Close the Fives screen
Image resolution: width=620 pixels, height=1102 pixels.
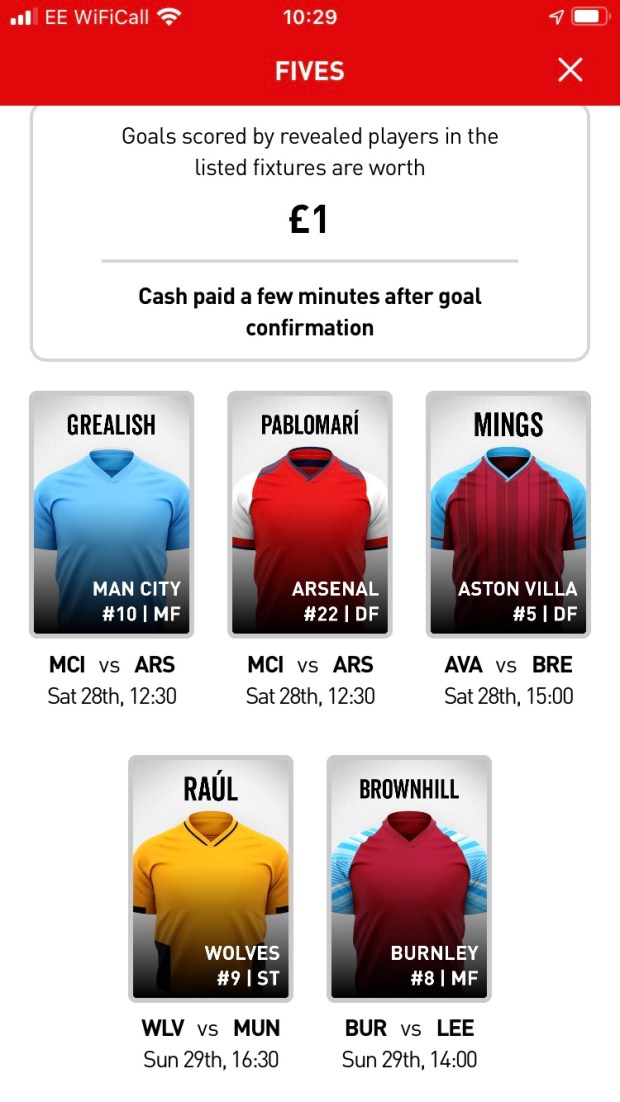tap(570, 70)
